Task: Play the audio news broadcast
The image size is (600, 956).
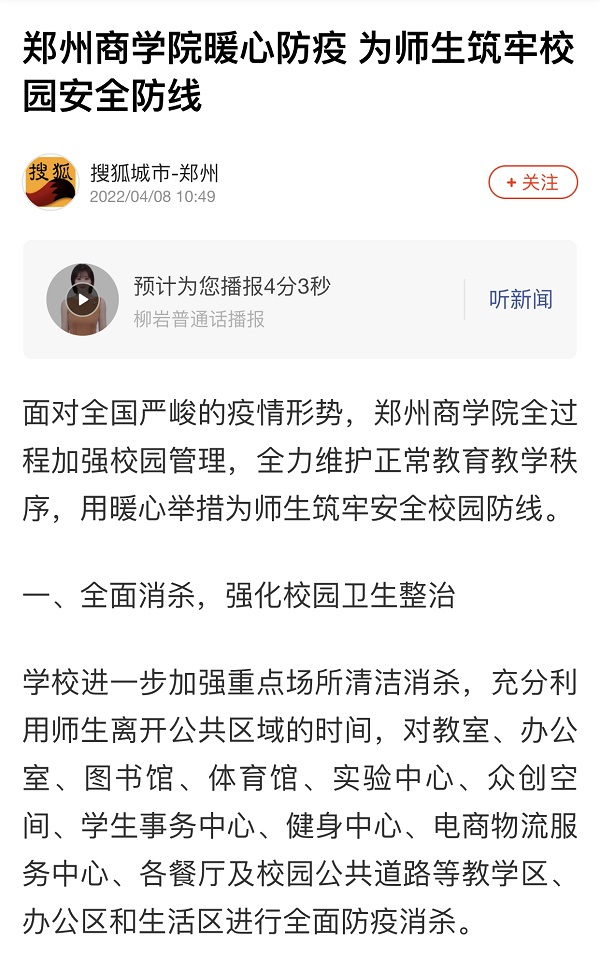Action: point(82,299)
